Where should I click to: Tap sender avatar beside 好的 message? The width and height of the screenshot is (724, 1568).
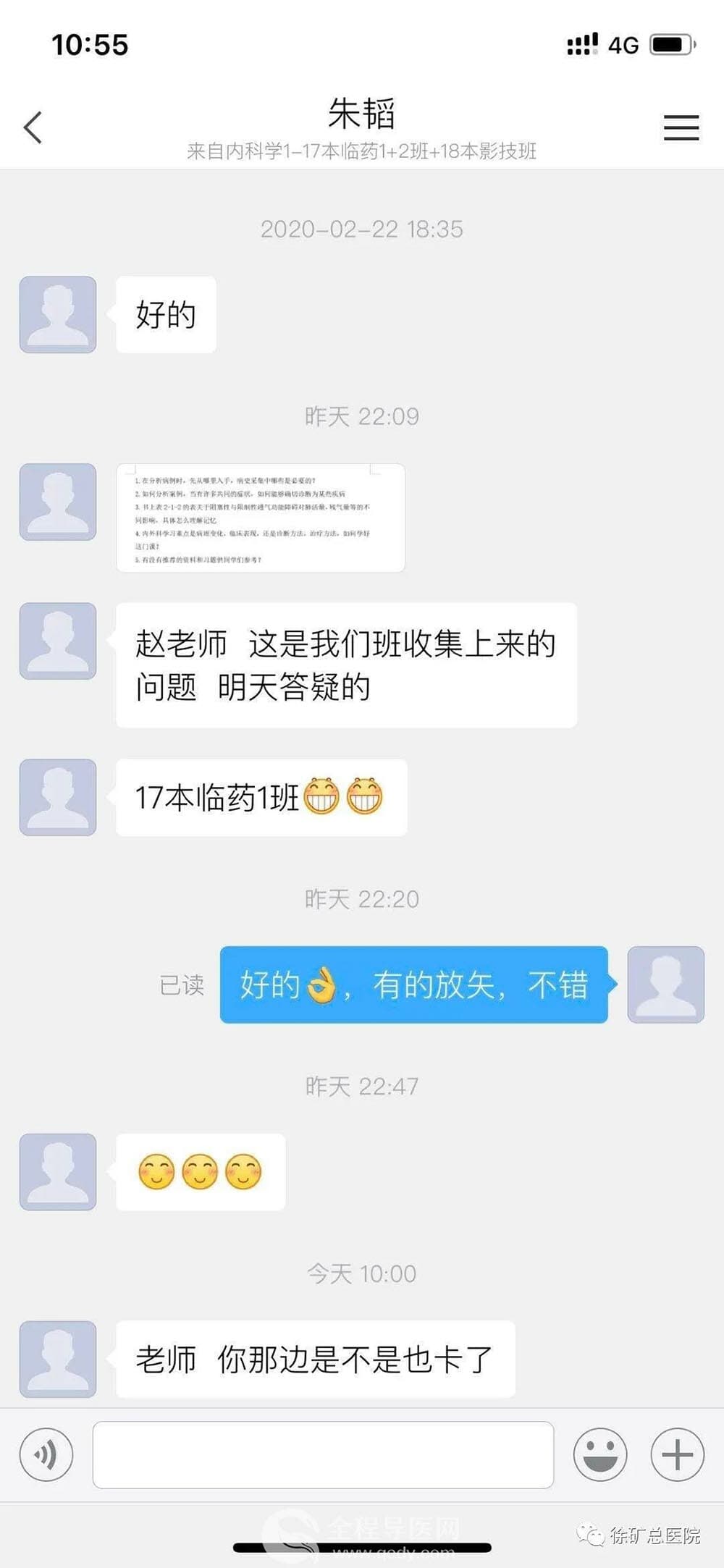58,314
